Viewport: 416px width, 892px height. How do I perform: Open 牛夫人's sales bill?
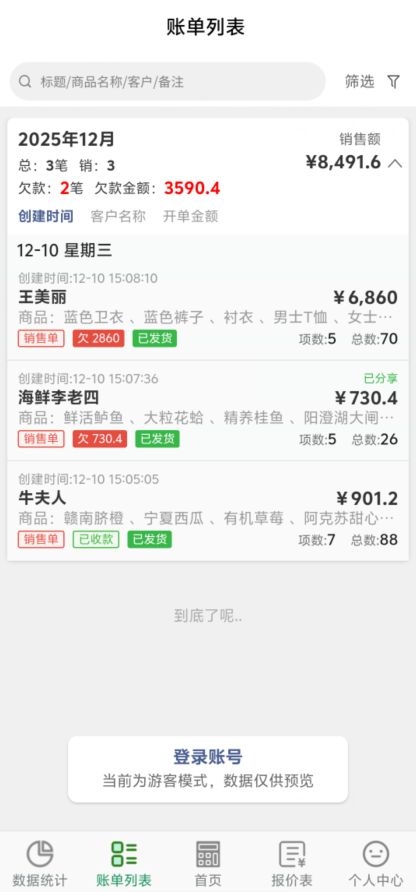208,511
